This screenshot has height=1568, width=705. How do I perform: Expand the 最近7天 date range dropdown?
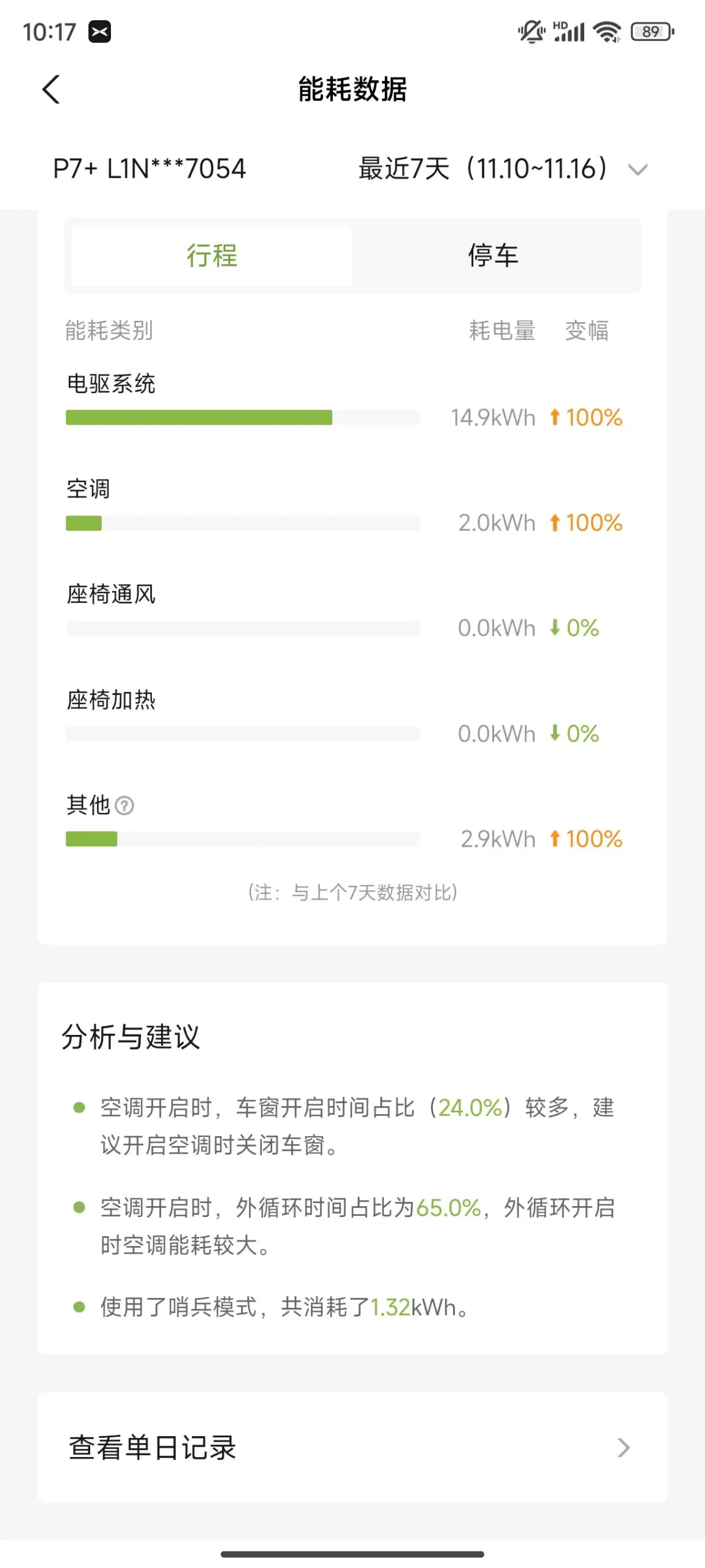[503, 169]
